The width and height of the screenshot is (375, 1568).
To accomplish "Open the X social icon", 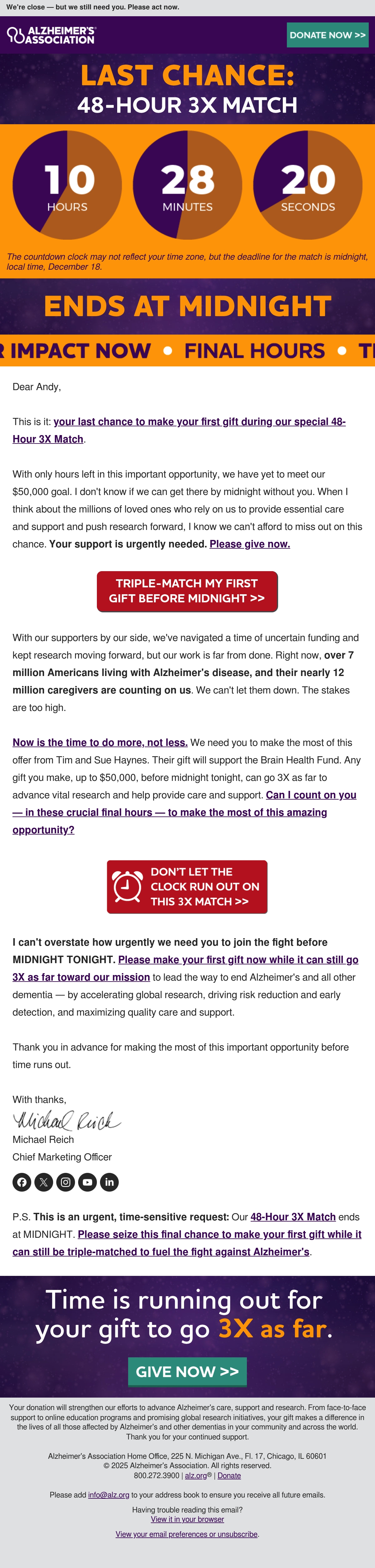I will pos(44,1182).
